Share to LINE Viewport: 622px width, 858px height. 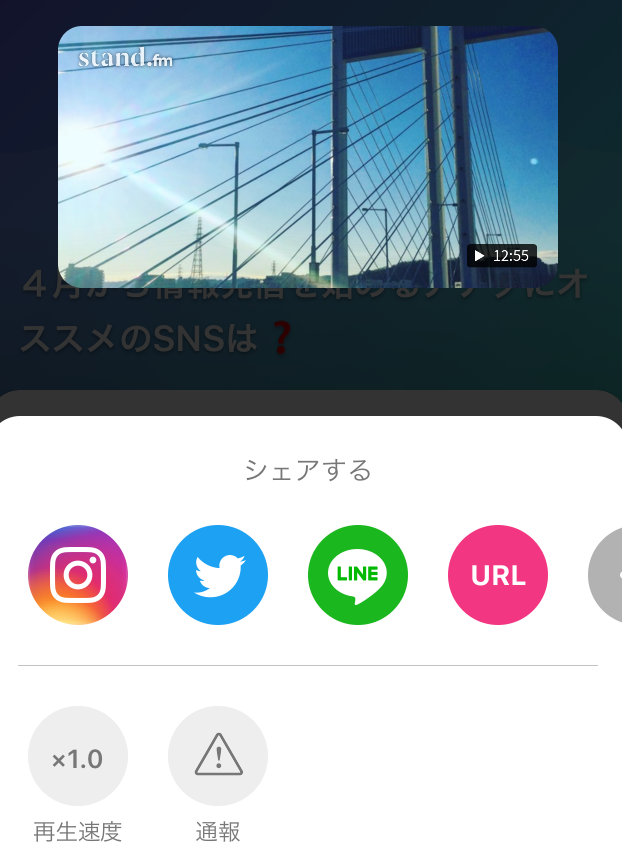tap(358, 575)
